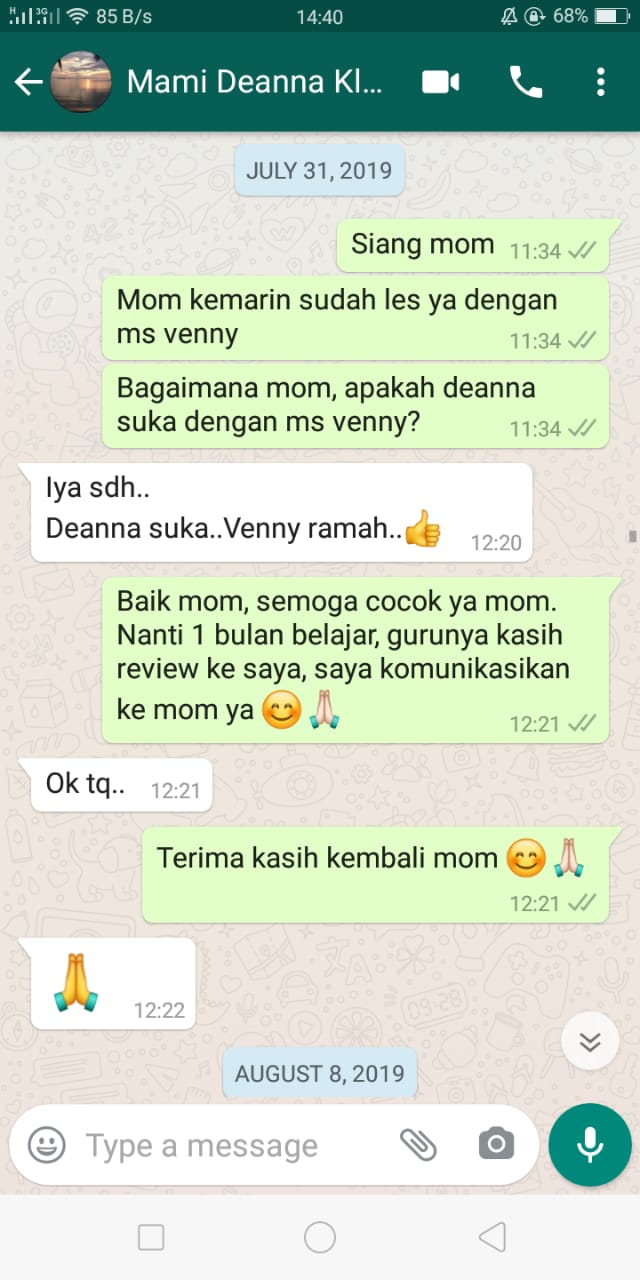Start a video call with Mami Deanna
The width and height of the screenshot is (640, 1280).
tap(440, 82)
